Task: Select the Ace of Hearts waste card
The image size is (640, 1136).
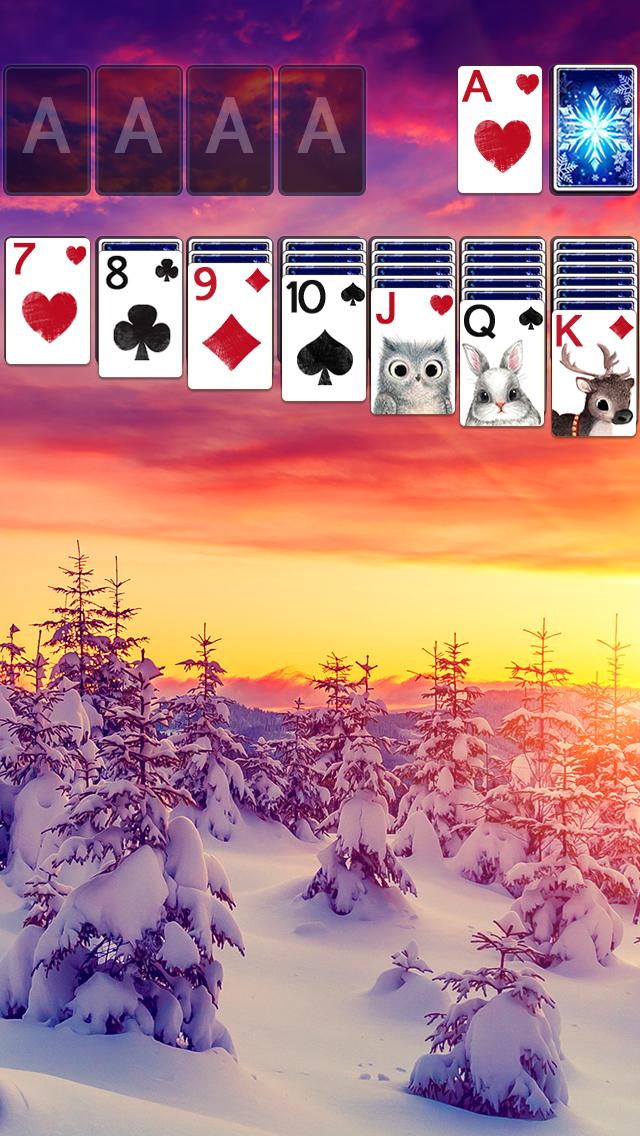Action: (500, 130)
